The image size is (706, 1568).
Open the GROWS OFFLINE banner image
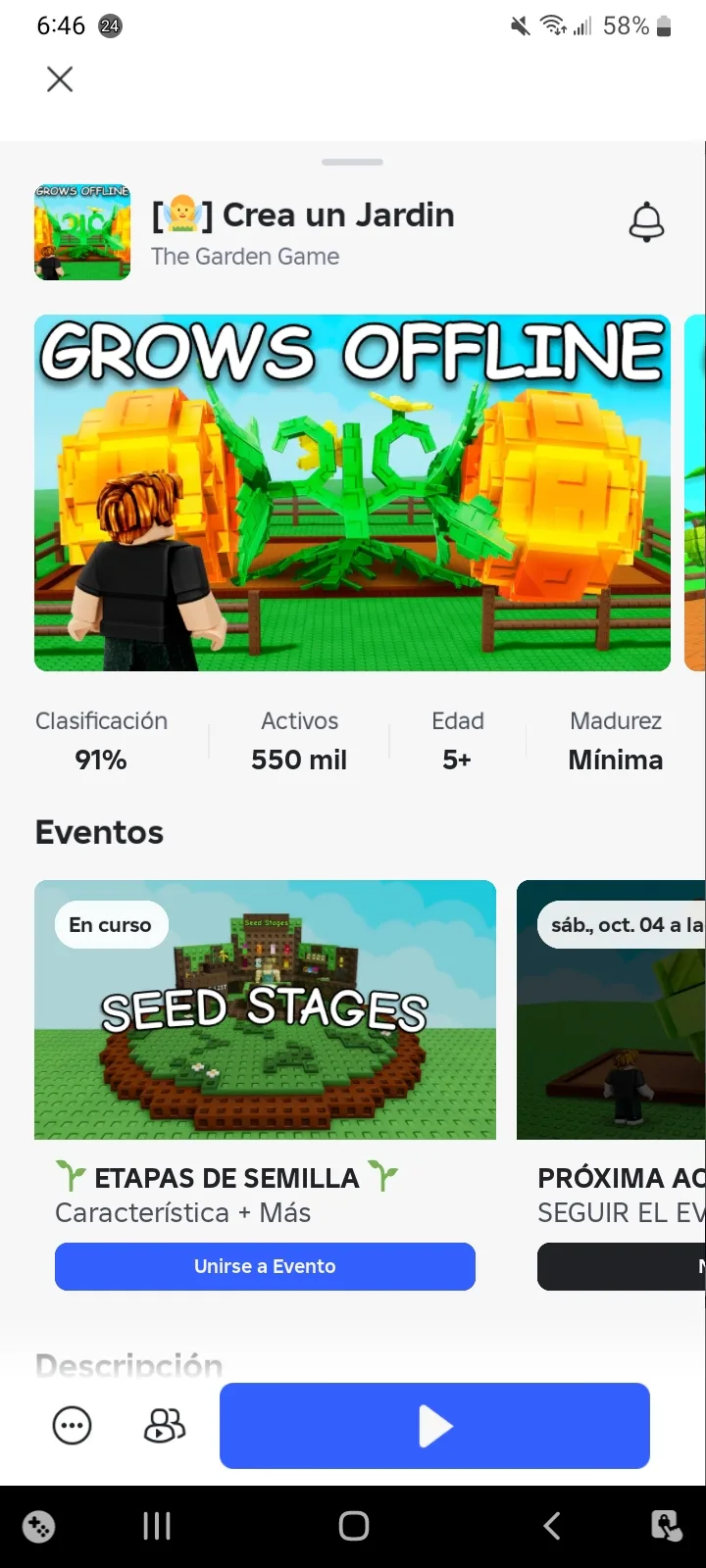352,493
